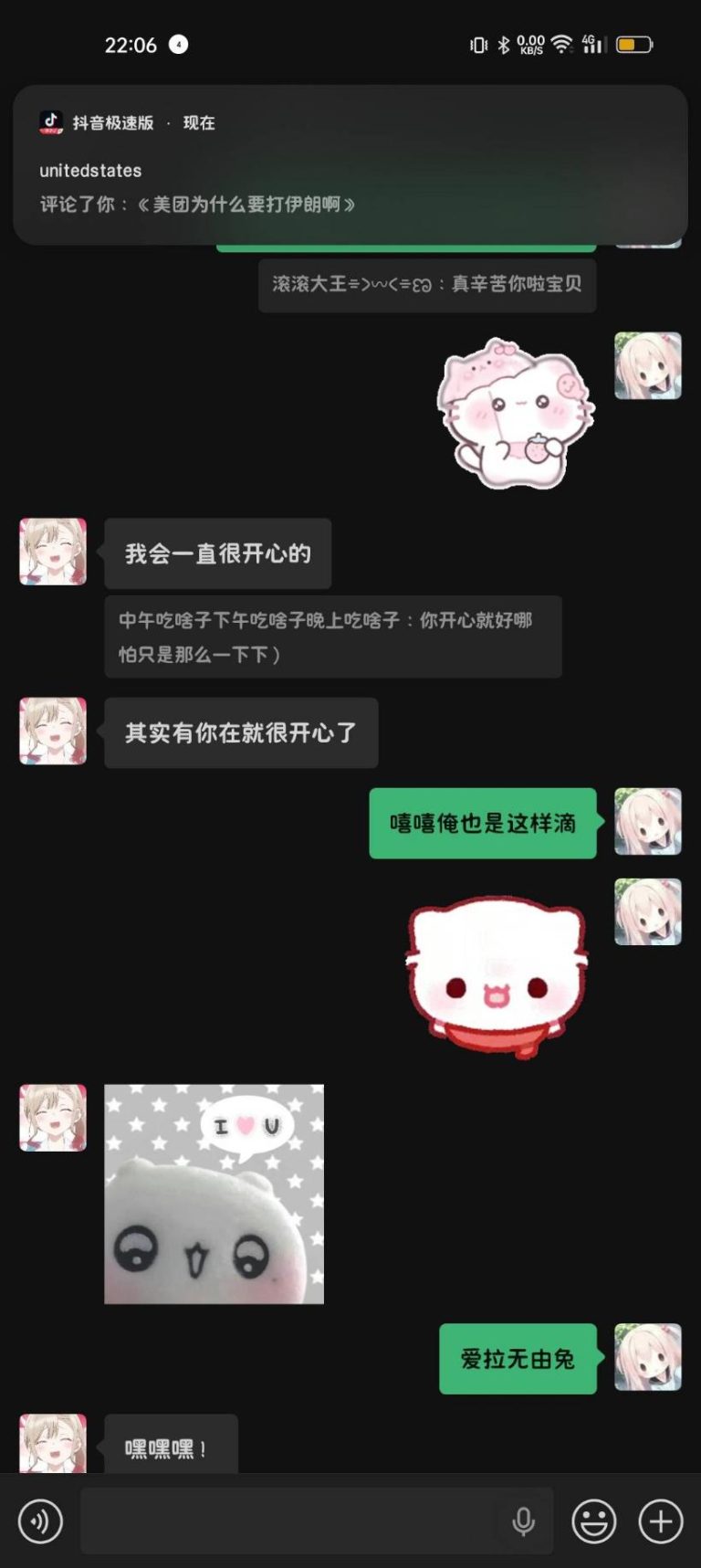Image resolution: width=701 pixels, height=1568 pixels.
Task: Tap the message text input field
Action: [292, 1521]
